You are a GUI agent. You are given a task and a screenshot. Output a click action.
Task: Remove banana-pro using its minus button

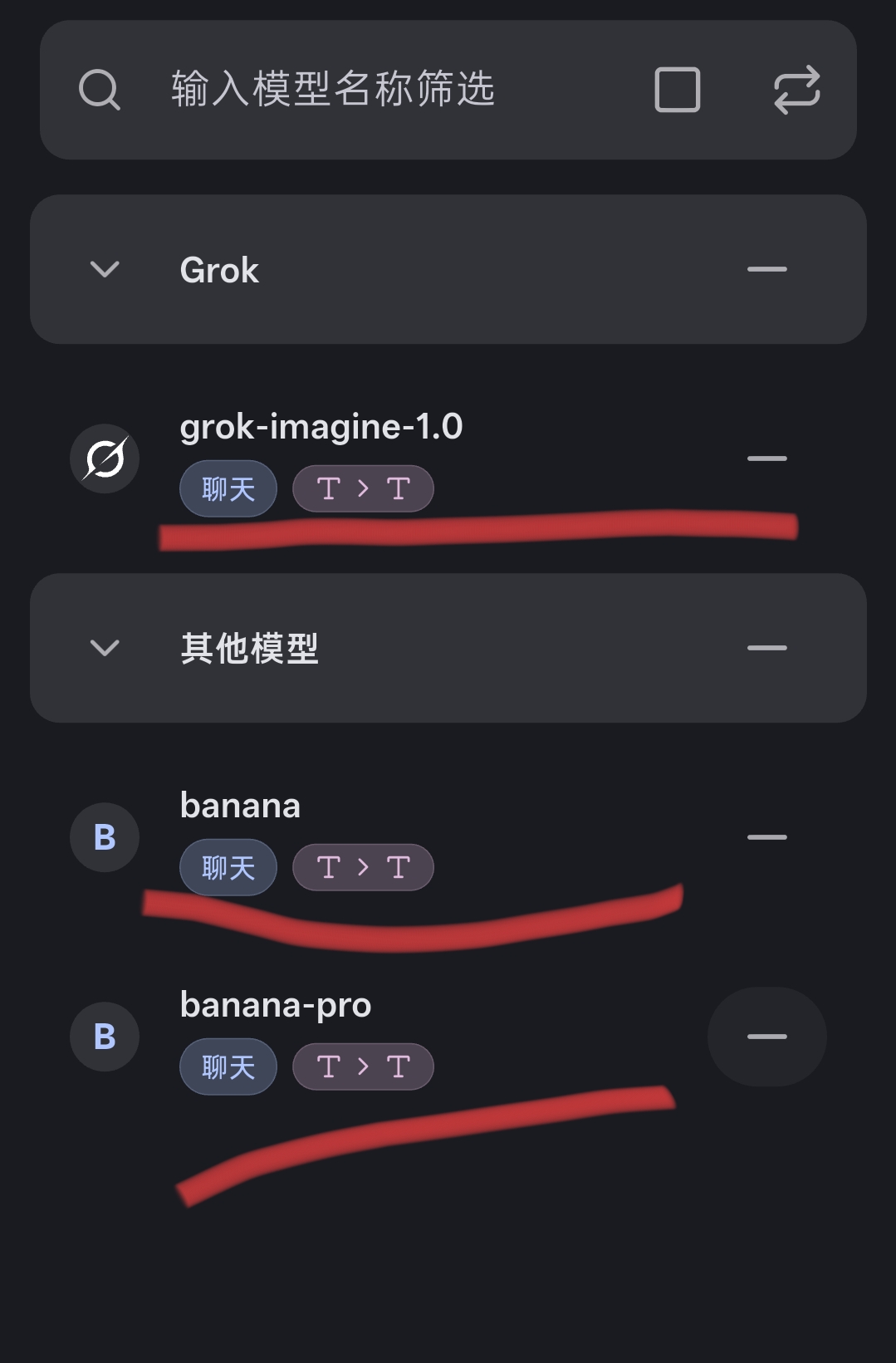pos(766,1037)
